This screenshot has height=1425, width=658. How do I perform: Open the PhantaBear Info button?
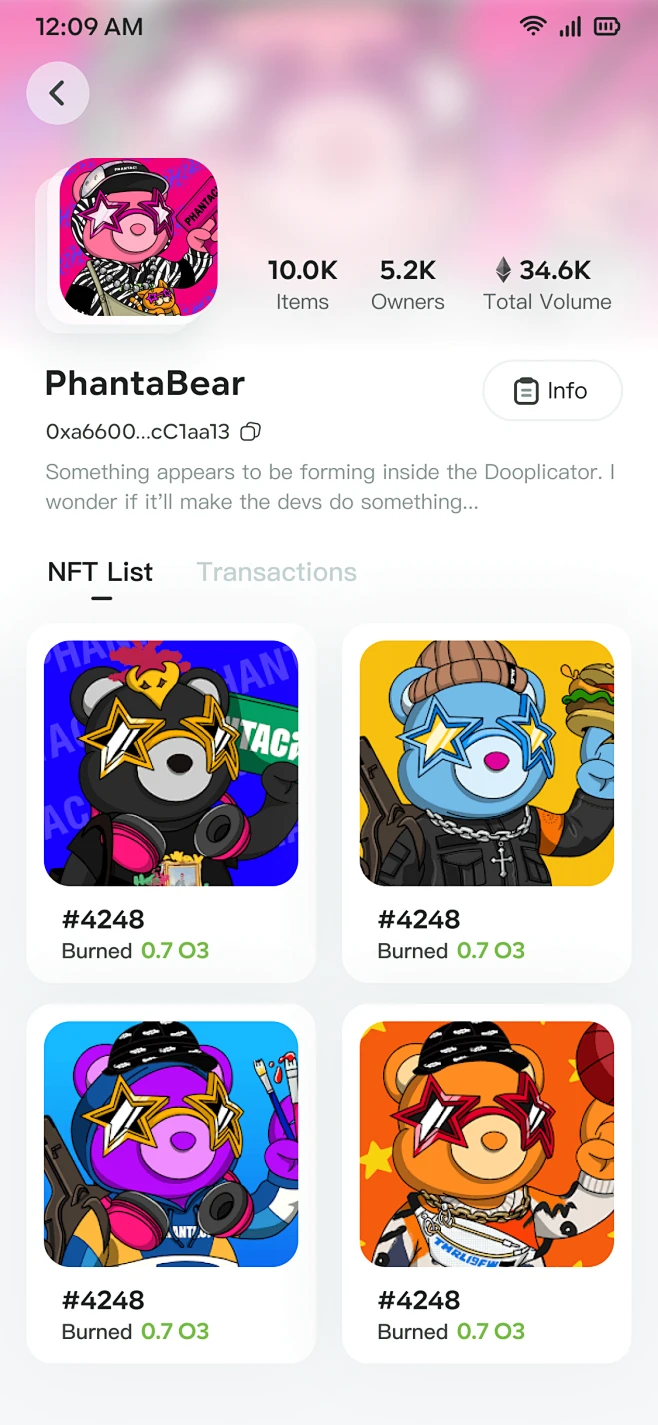click(552, 391)
